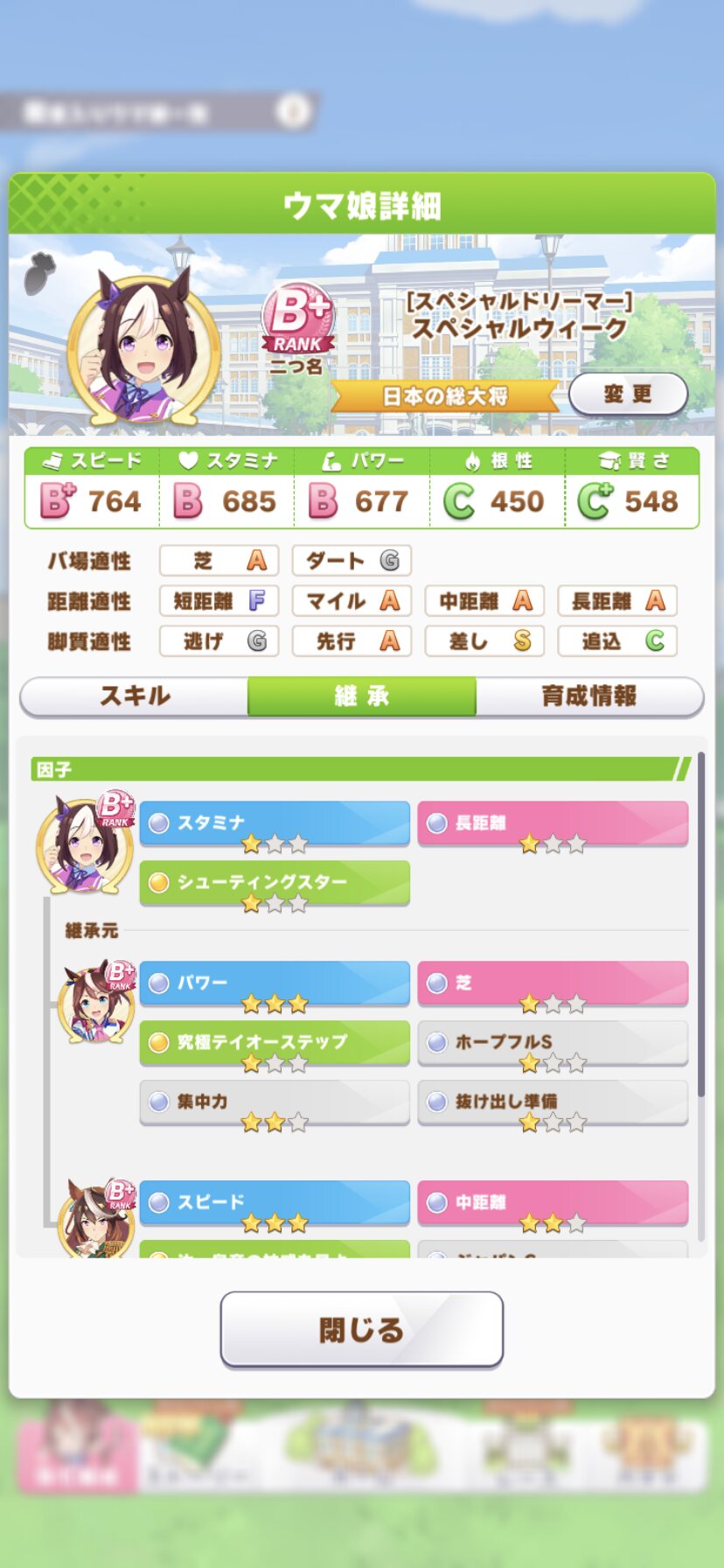Tap the 変更 button next to the title

point(628,394)
